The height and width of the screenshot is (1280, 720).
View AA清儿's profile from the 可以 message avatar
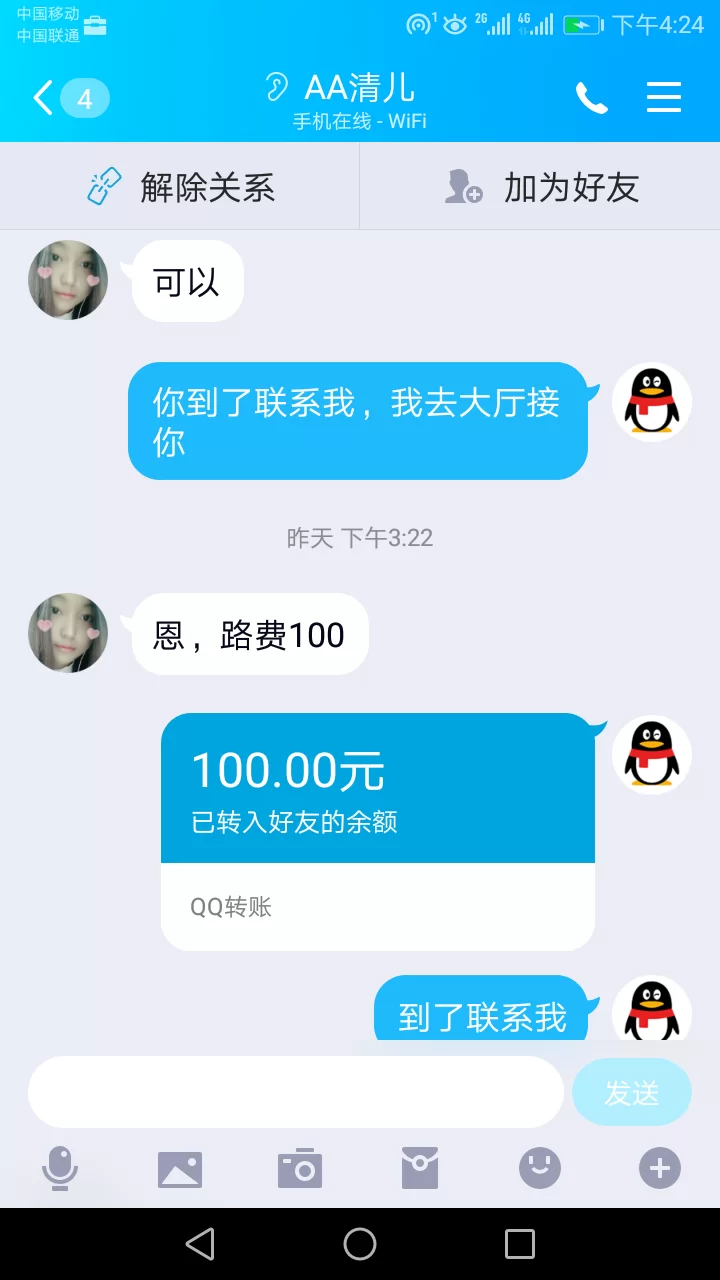click(x=68, y=280)
